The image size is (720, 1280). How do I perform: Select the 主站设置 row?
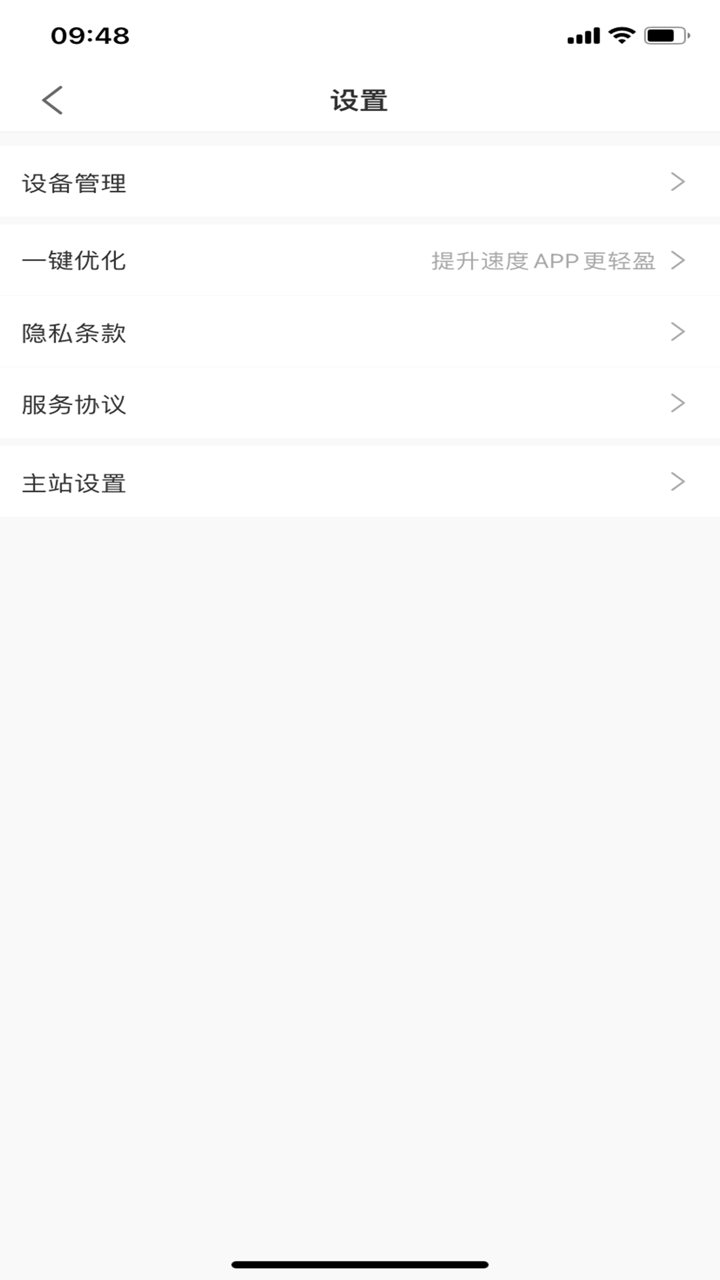tap(360, 483)
